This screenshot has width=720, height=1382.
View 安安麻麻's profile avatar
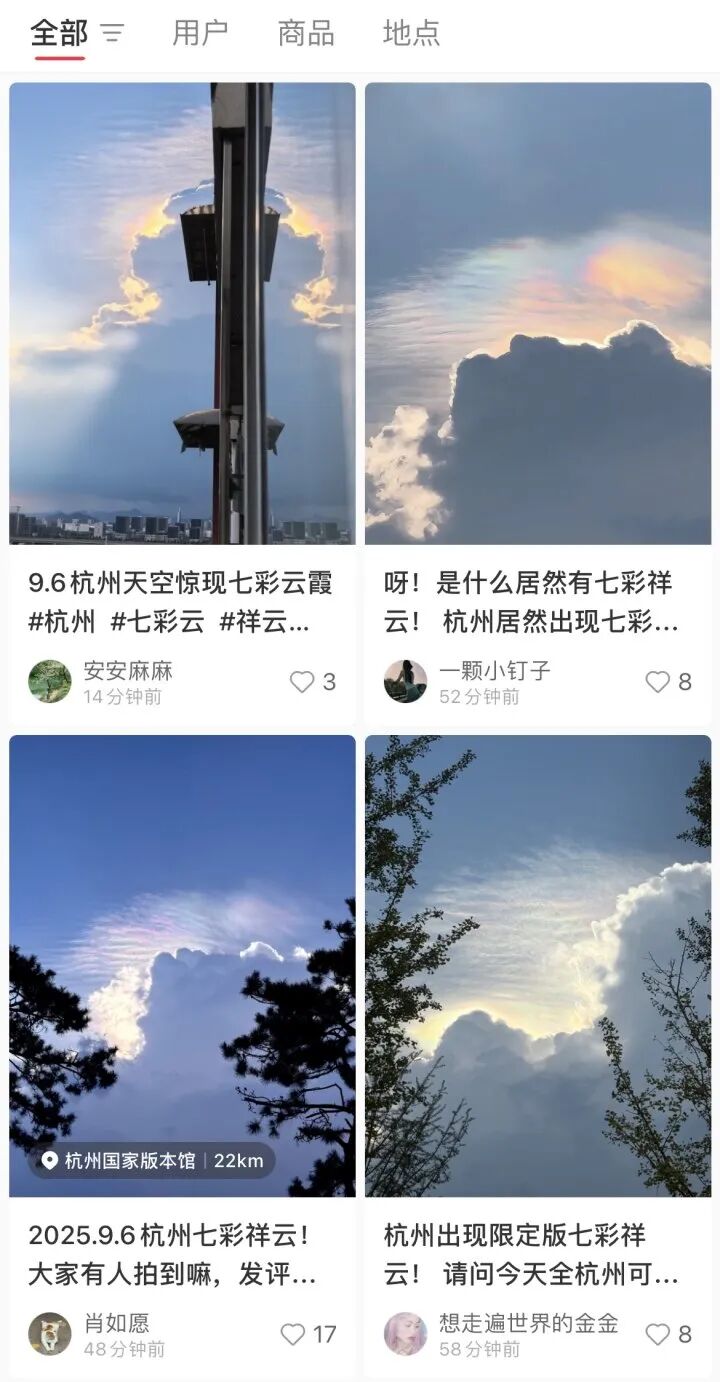[x=50, y=682]
